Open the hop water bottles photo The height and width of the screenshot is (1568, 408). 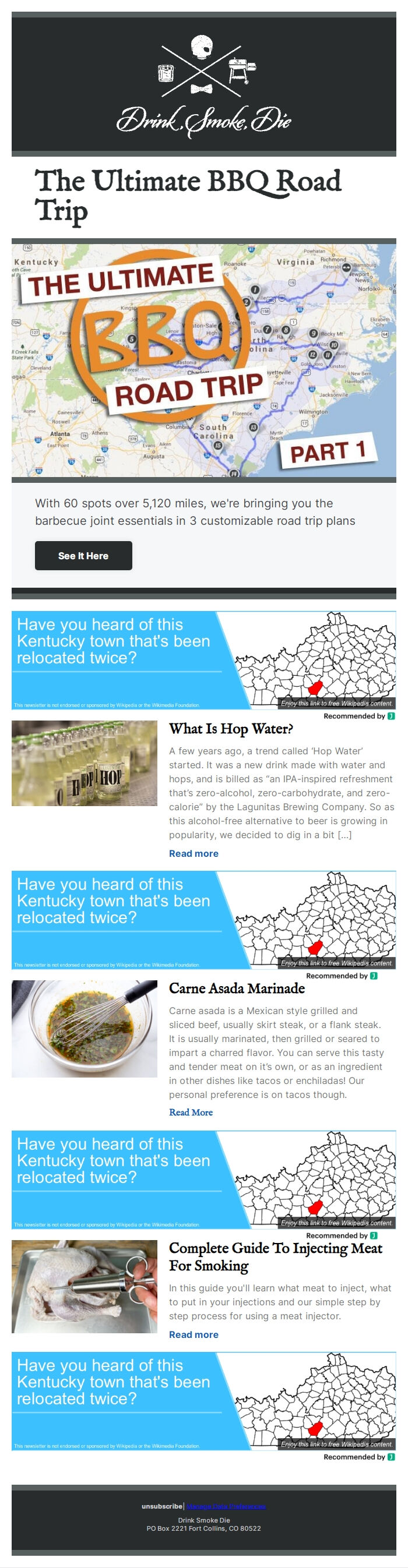point(84,762)
